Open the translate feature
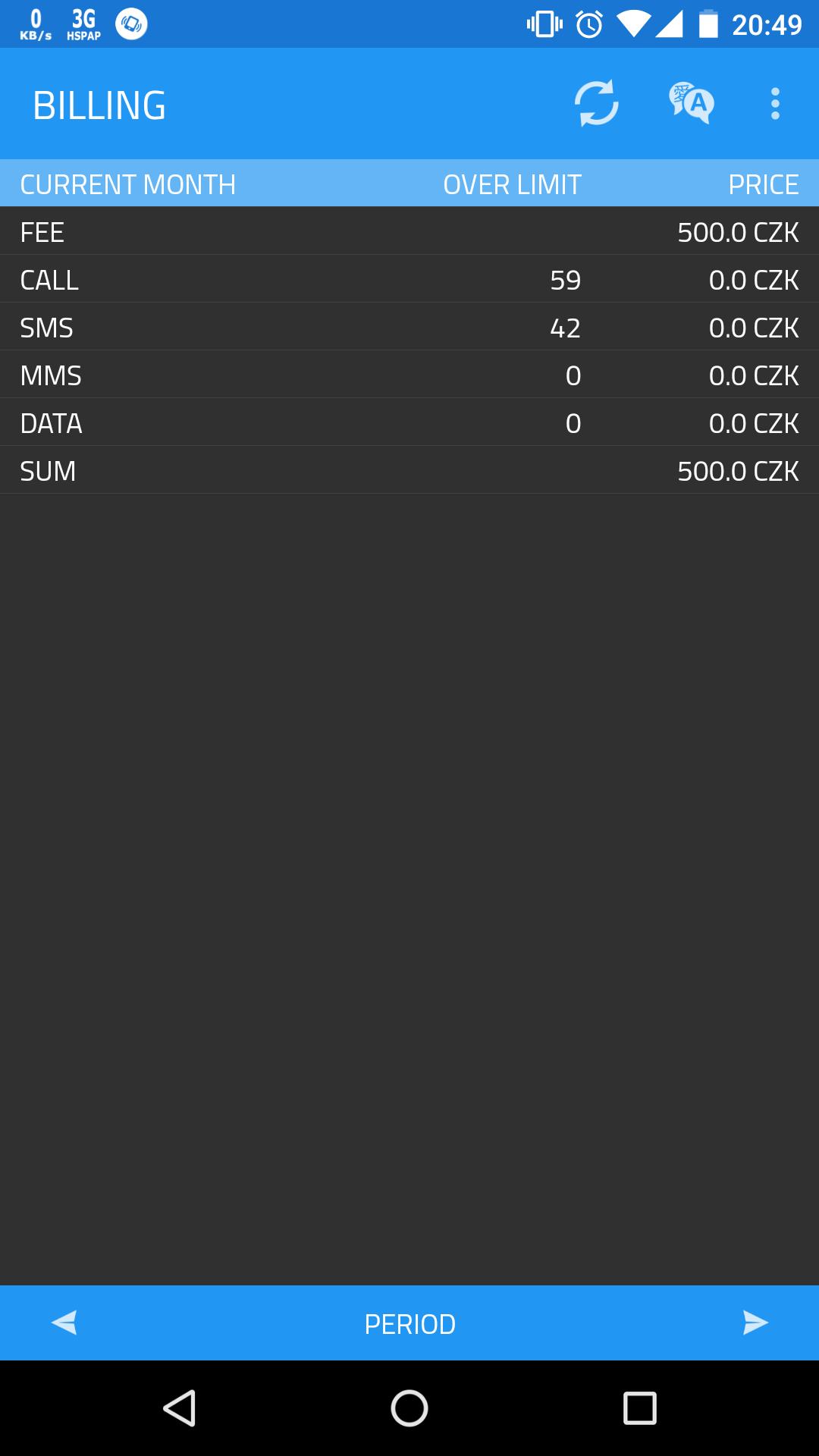This screenshot has width=819, height=1456. (692, 104)
